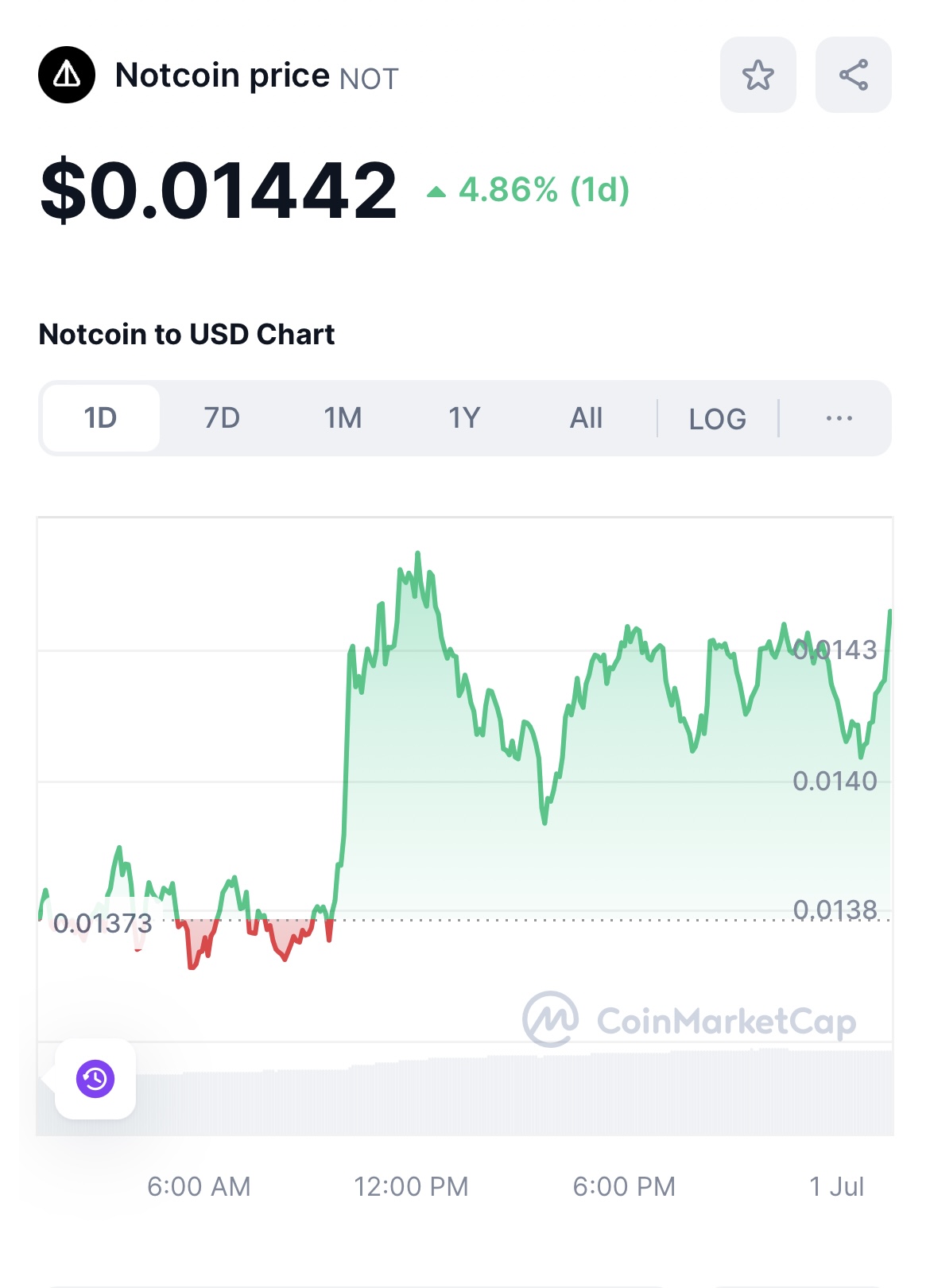This screenshot has height=1288, width=930.
Task: Share the Notcoin price page
Action: point(853,75)
